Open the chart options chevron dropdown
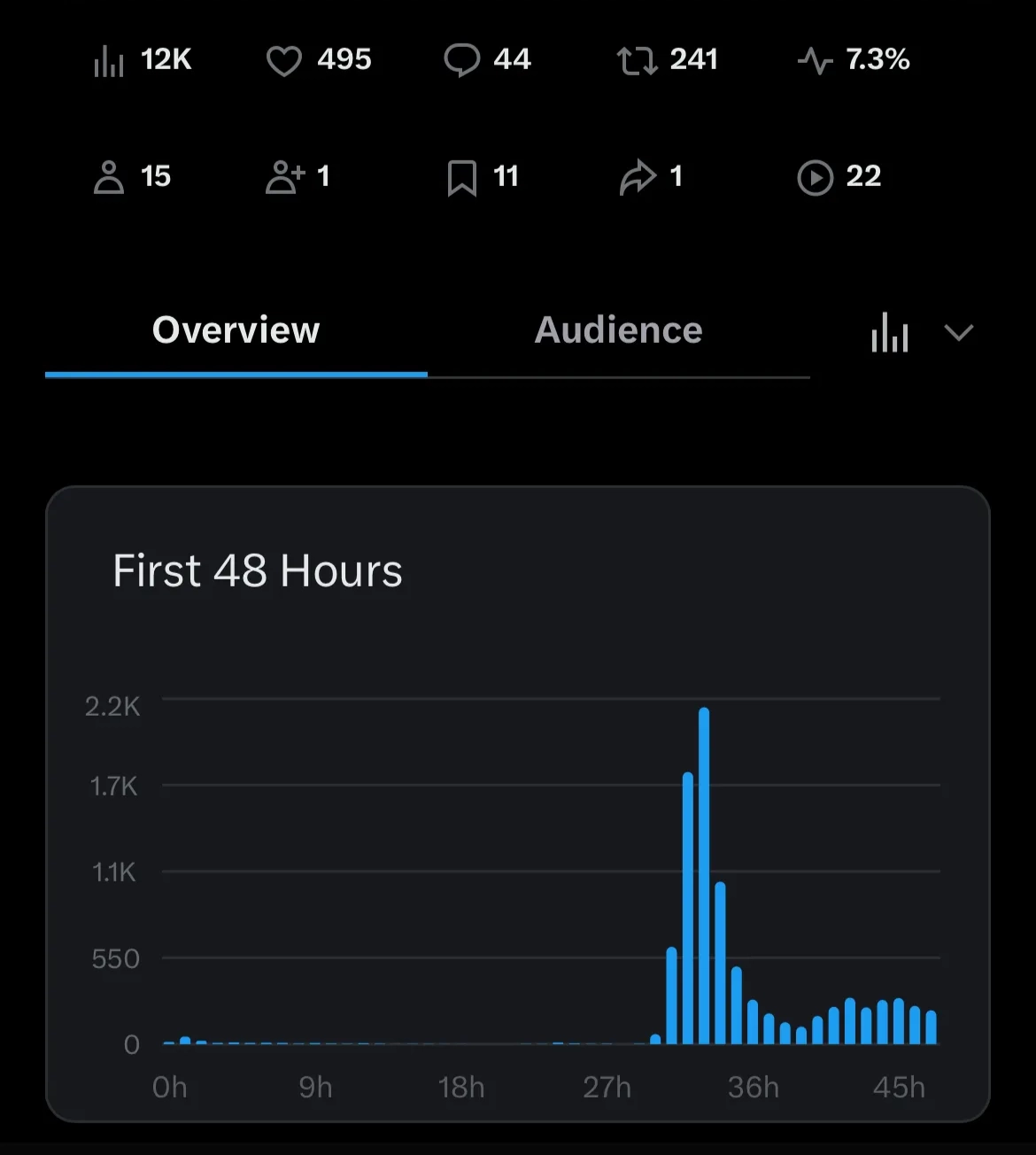This screenshot has height=1155, width=1036. tap(959, 334)
